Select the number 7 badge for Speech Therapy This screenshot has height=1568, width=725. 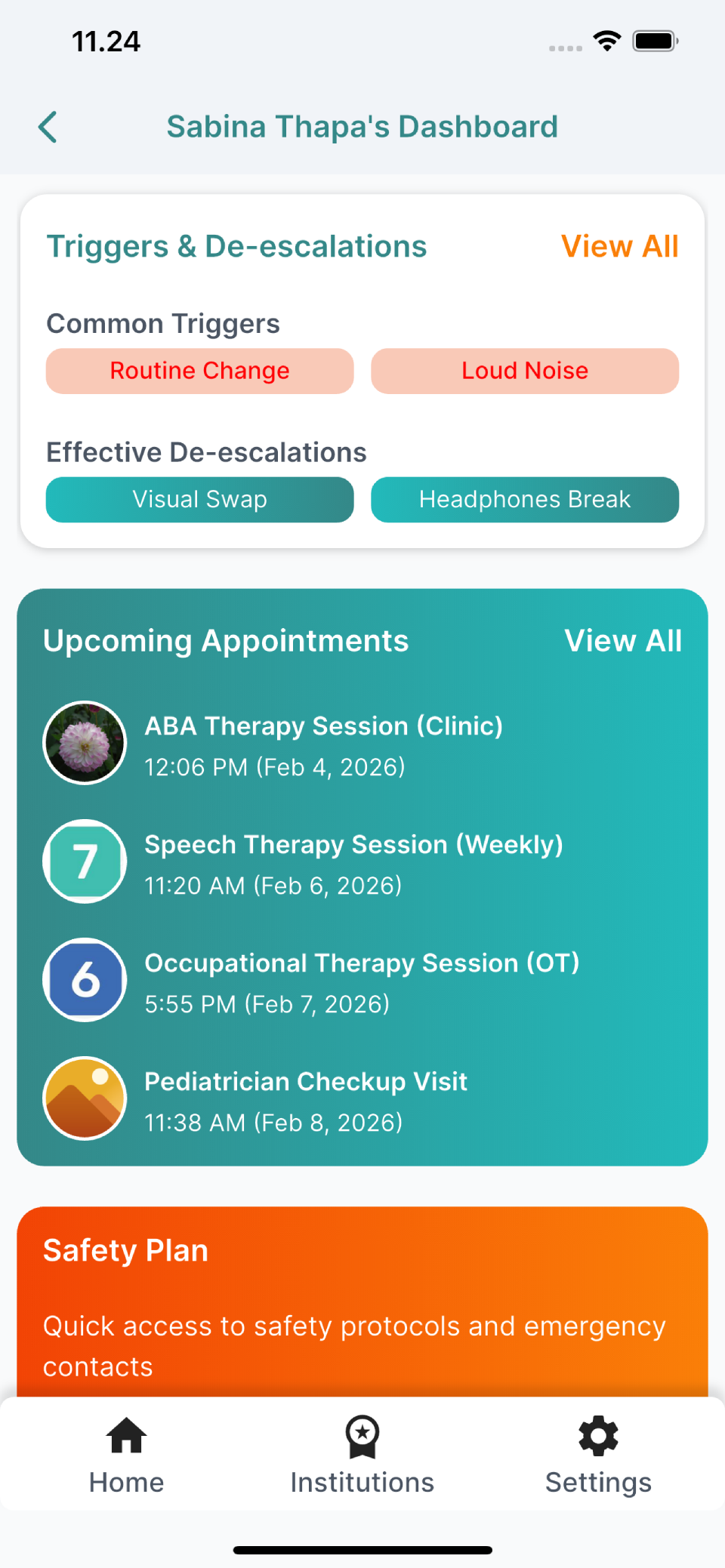[x=85, y=861]
